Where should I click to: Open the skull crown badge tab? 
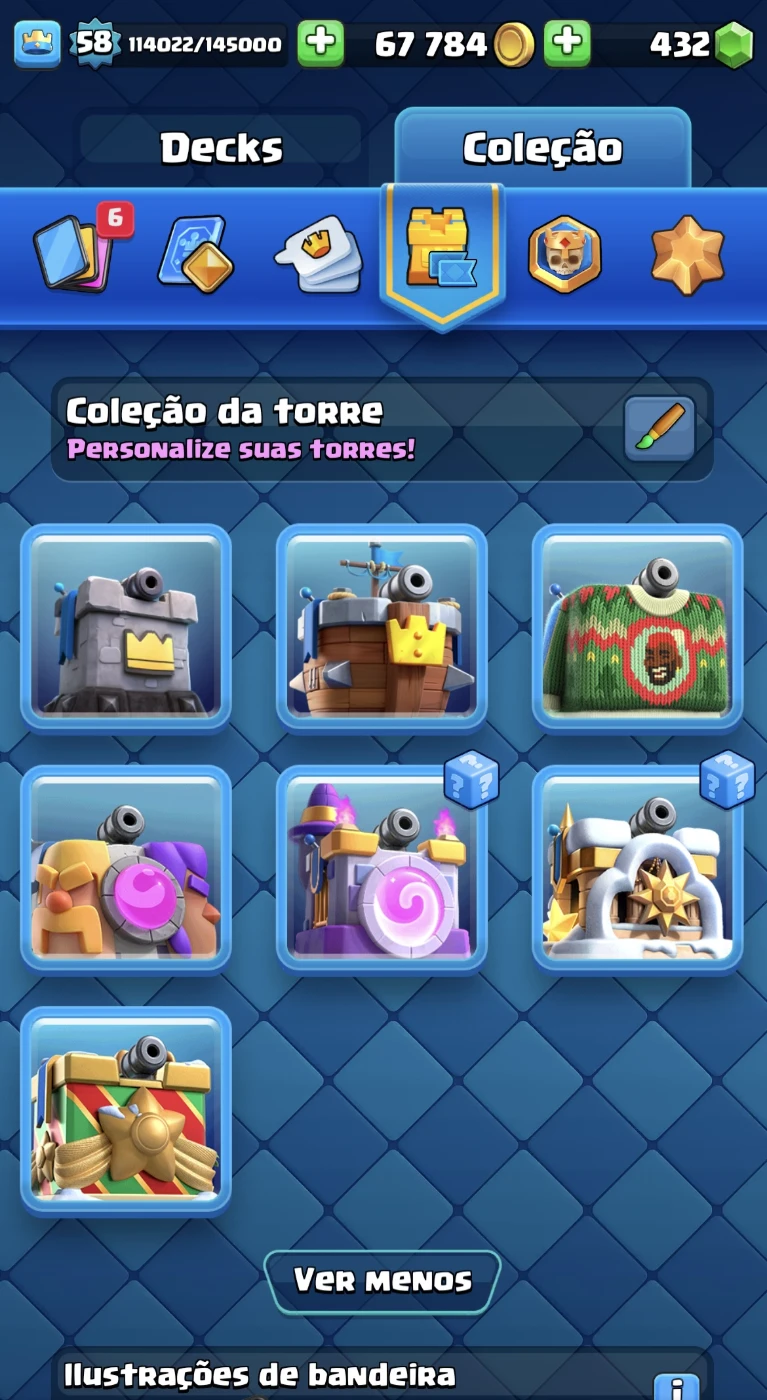[x=565, y=254]
